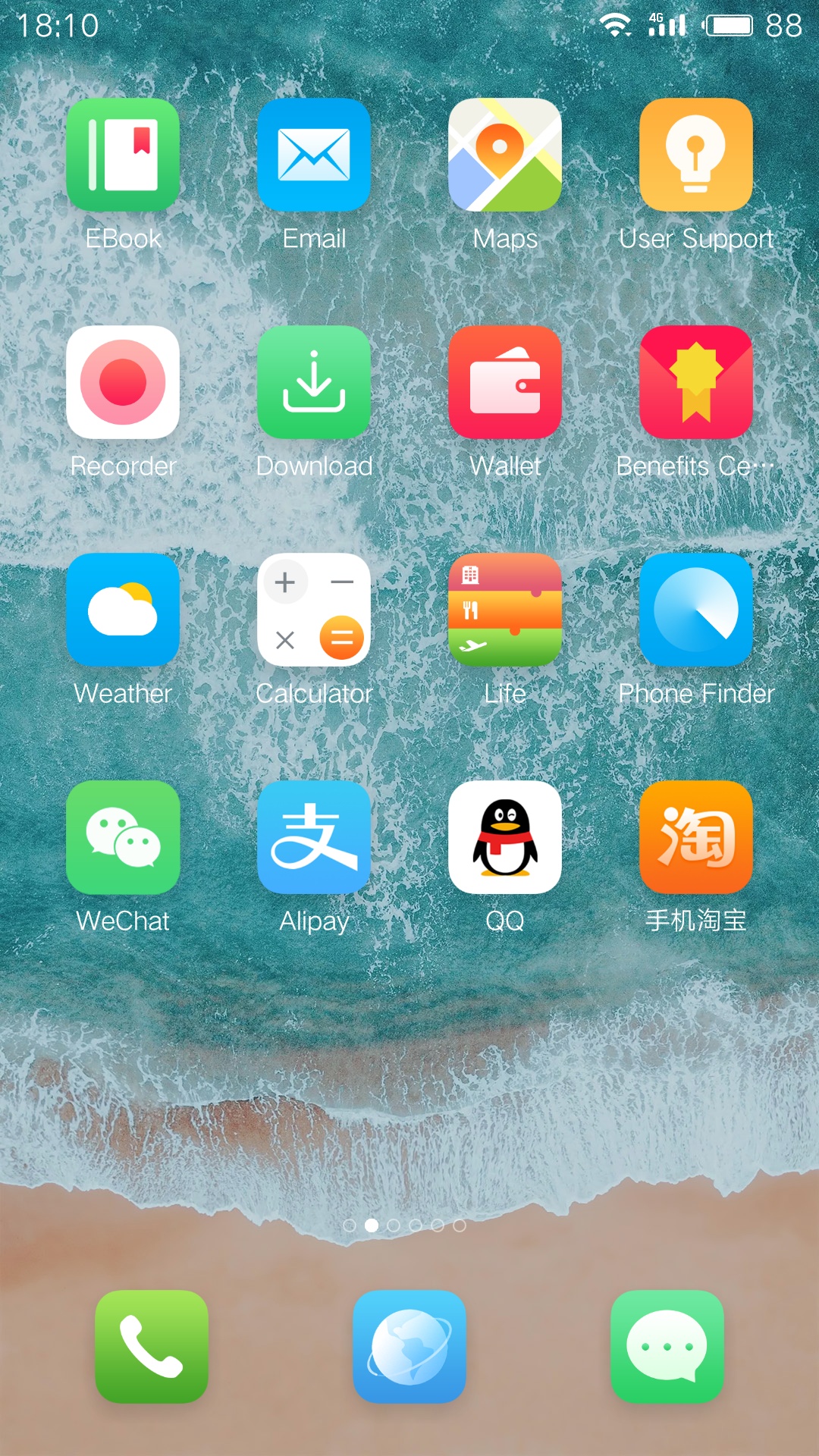The height and width of the screenshot is (1456, 819).
Task: Open the Messages app in dock
Action: point(667,1347)
